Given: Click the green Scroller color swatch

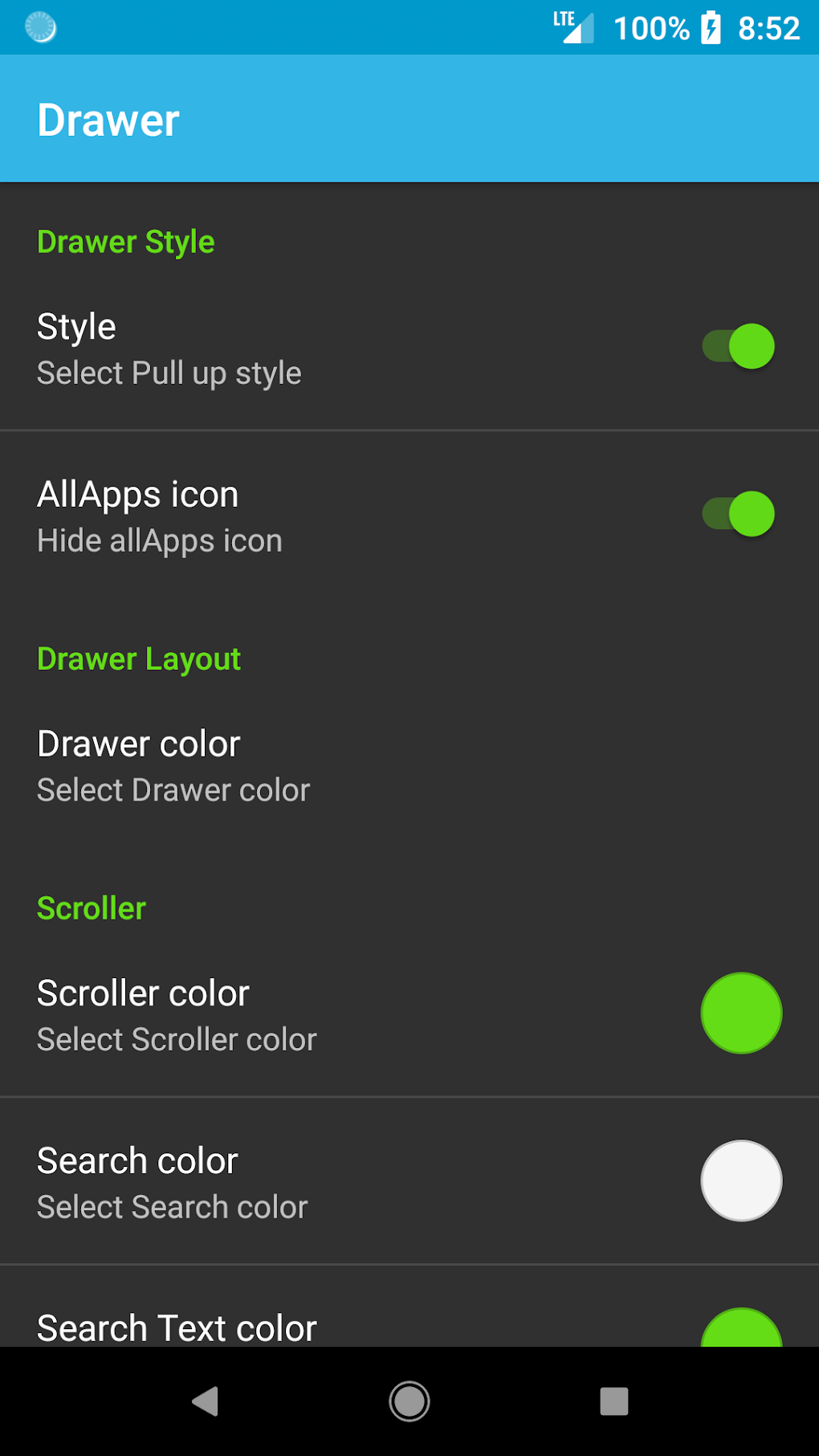Looking at the screenshot, I should [740, 1013].
